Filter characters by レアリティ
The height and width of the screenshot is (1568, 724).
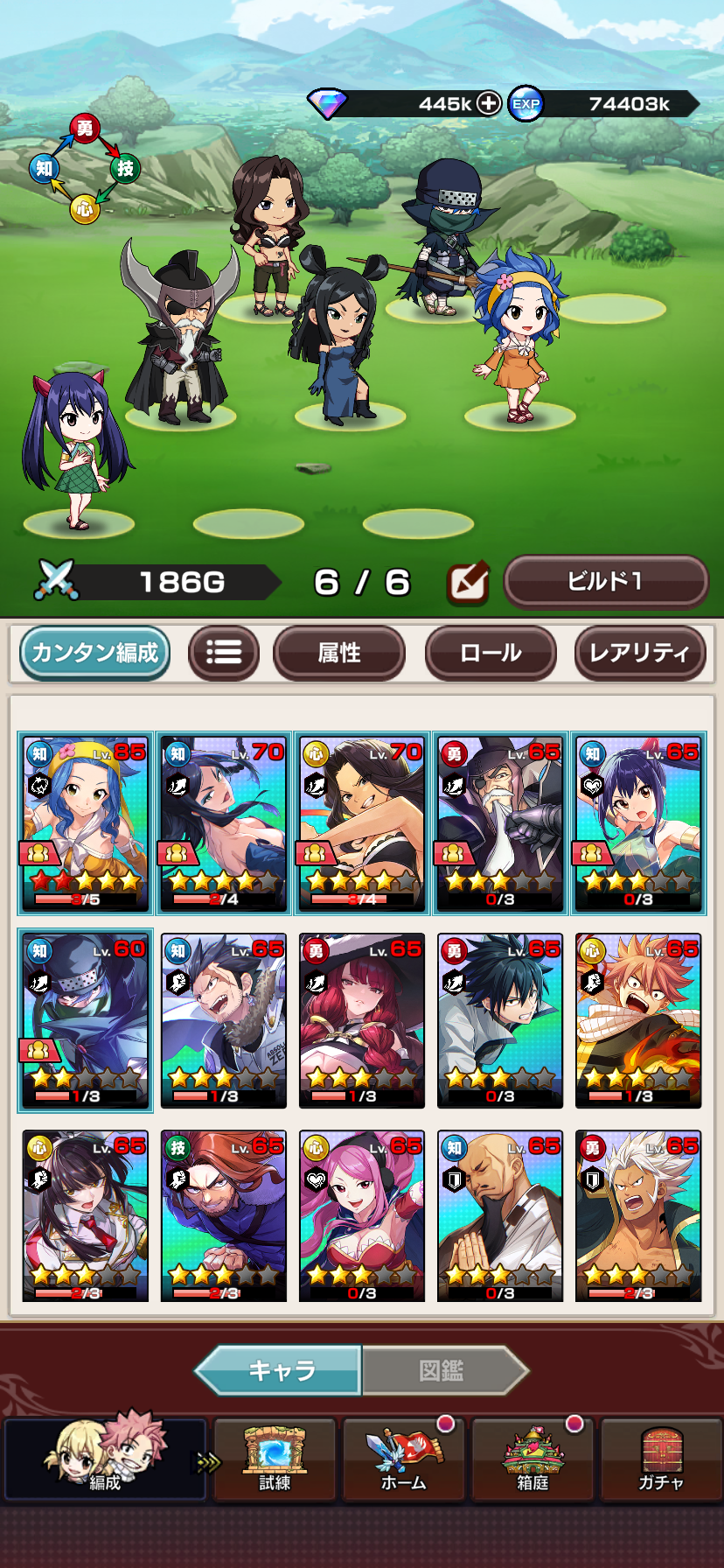pyautogui.click(x=639, y=653)
